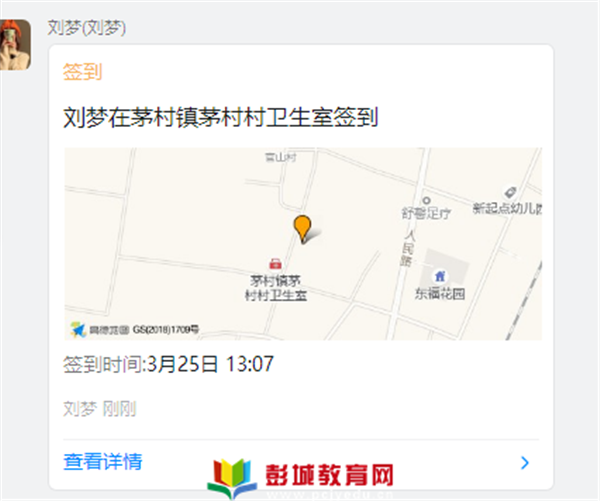Open the check-in location map
This screenshot has height=501, width=600.
(302, 244)
